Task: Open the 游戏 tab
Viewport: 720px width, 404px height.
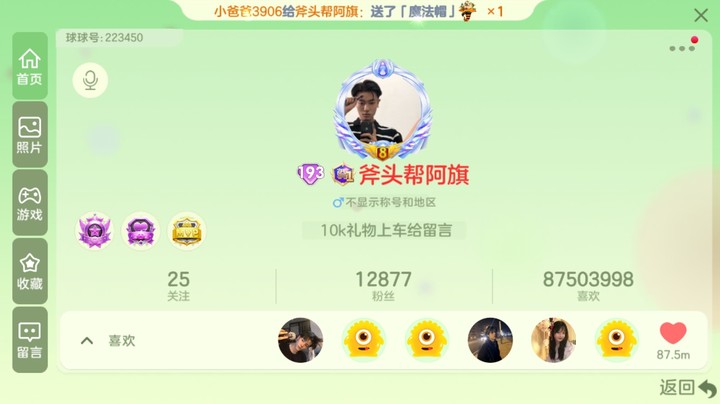Action: coord(30,203)
